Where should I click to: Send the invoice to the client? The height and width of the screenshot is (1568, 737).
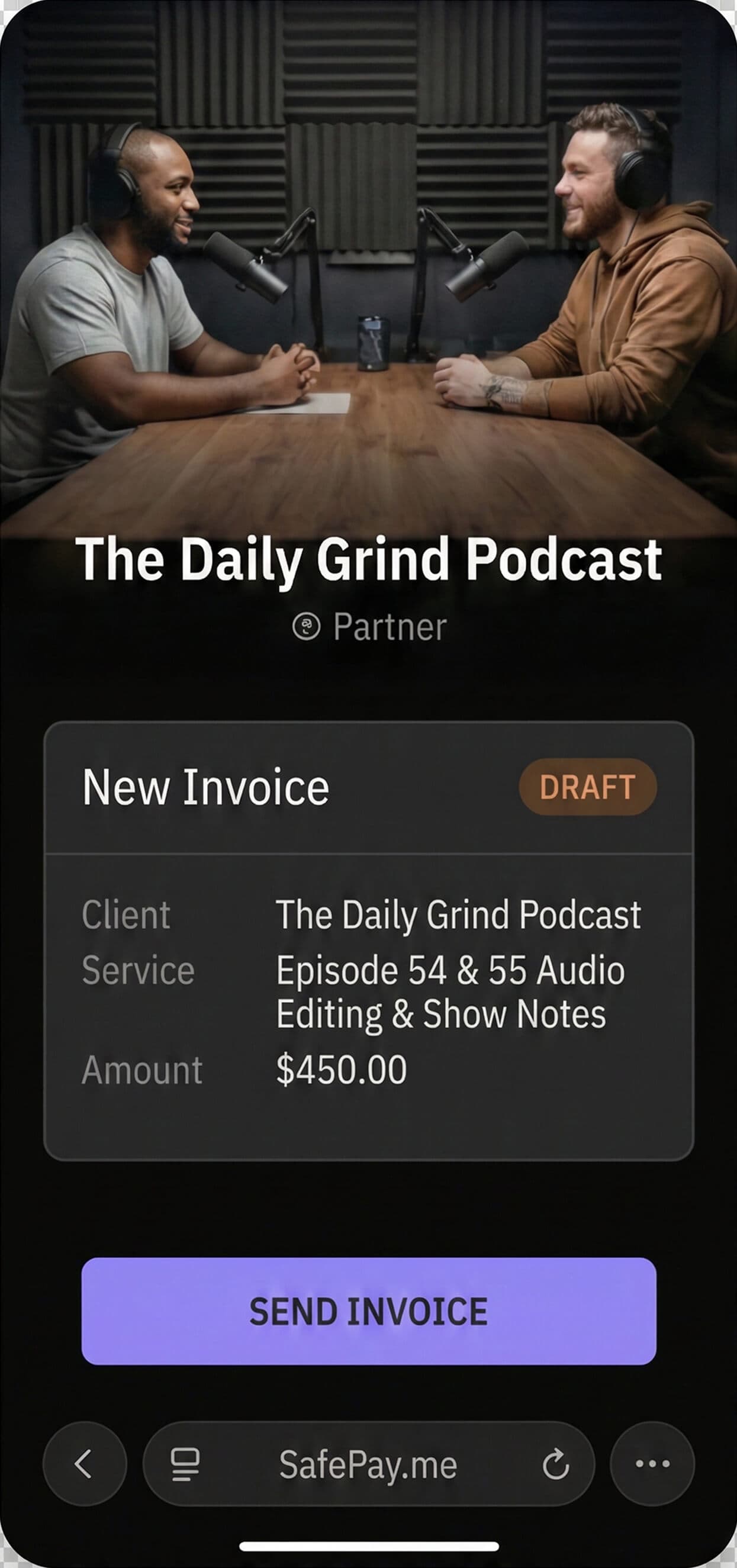pyautogui.click(x=368, y=1311)
